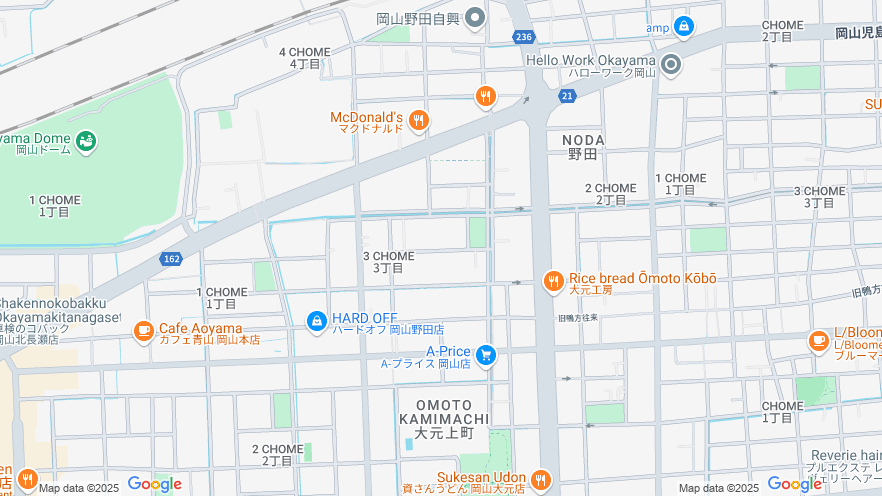Tap the Sukesan Udon restaurant marker
Image resolution: width=882 pixels, height=496 pixels.
[541, 481]
